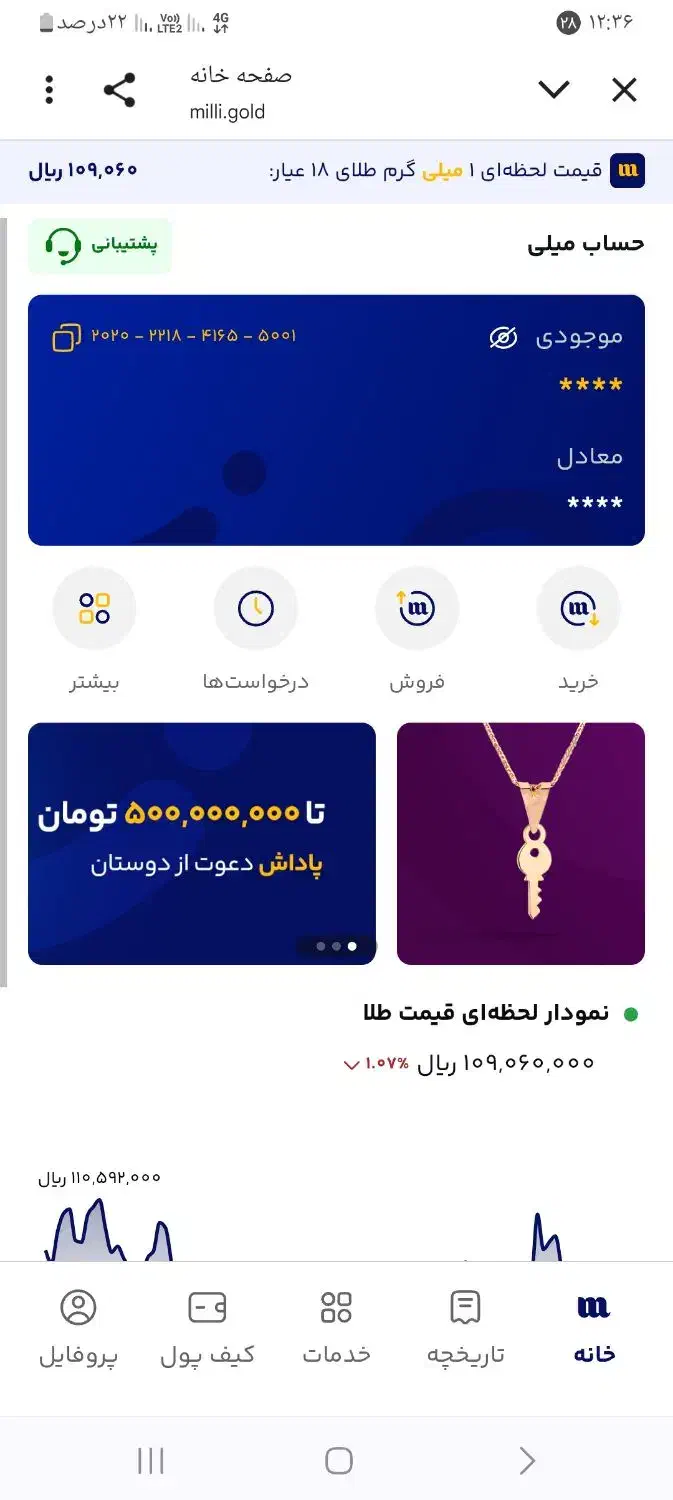
Task: Switch to پروفایل profile tab
Action: coord(78,1328)
